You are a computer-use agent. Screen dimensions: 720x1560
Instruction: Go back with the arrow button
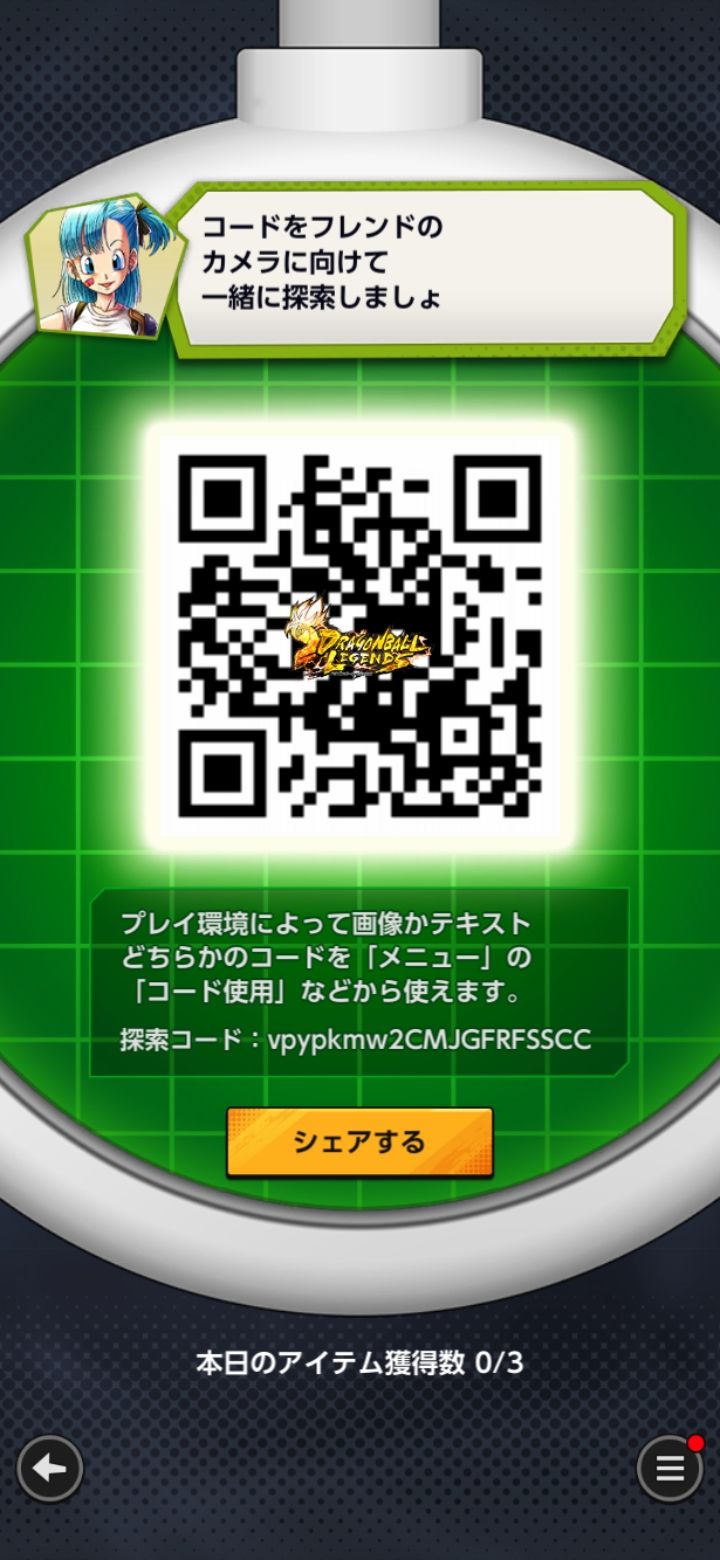pos(50,1469)
